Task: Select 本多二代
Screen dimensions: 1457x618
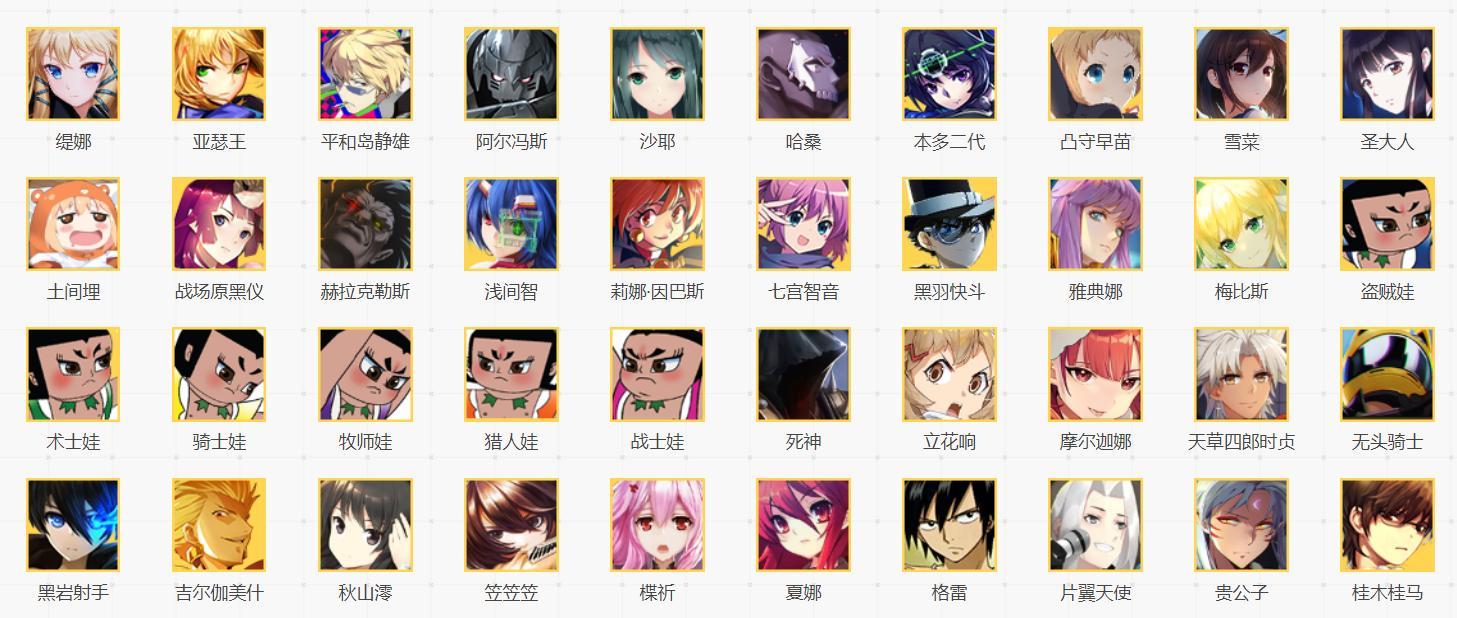Action: pyautogui.click(x=949, y=74)
